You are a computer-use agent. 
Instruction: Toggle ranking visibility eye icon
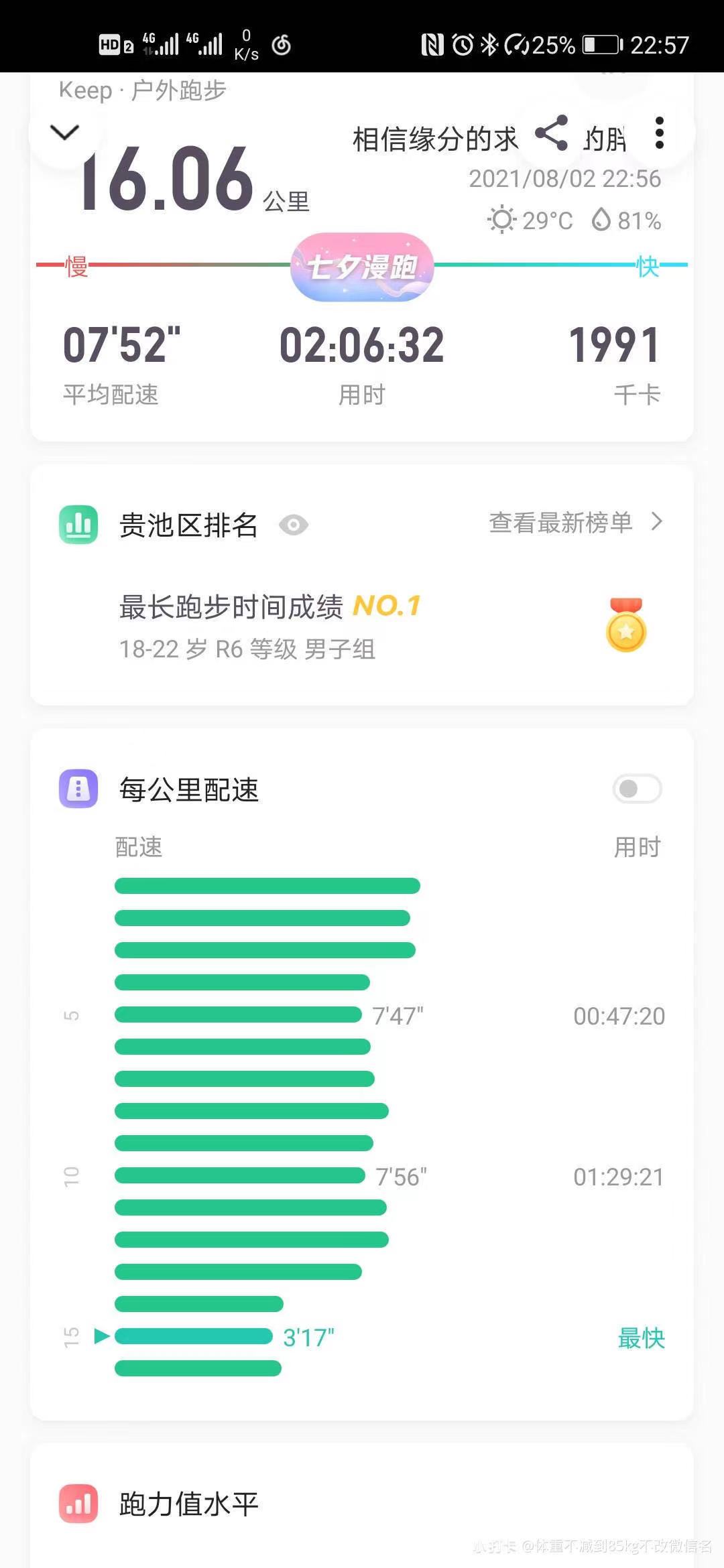pyautogui.click(x=294, y=525)
